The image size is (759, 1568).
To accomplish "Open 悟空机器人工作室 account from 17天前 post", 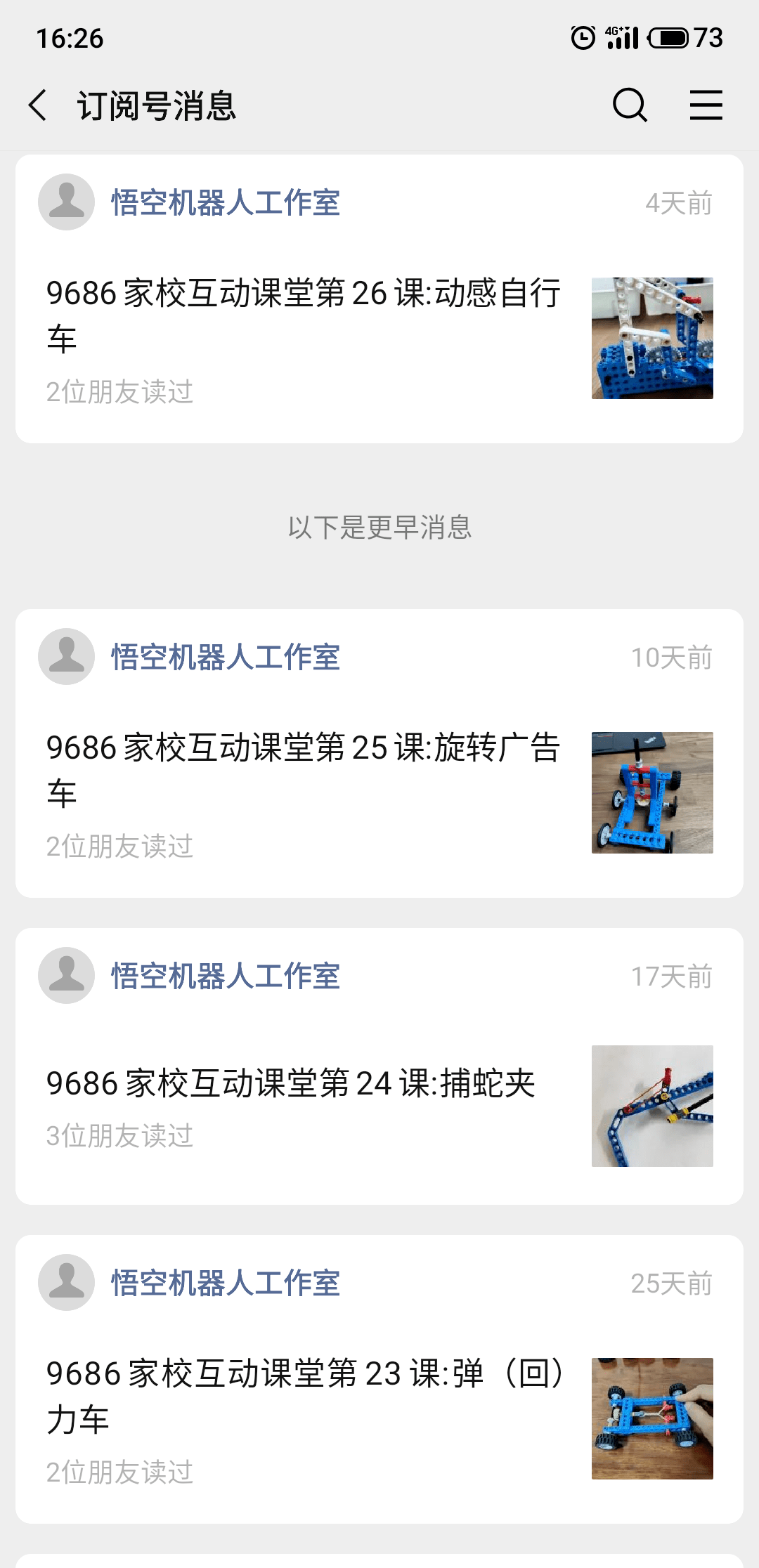I will tap(225, 976).
